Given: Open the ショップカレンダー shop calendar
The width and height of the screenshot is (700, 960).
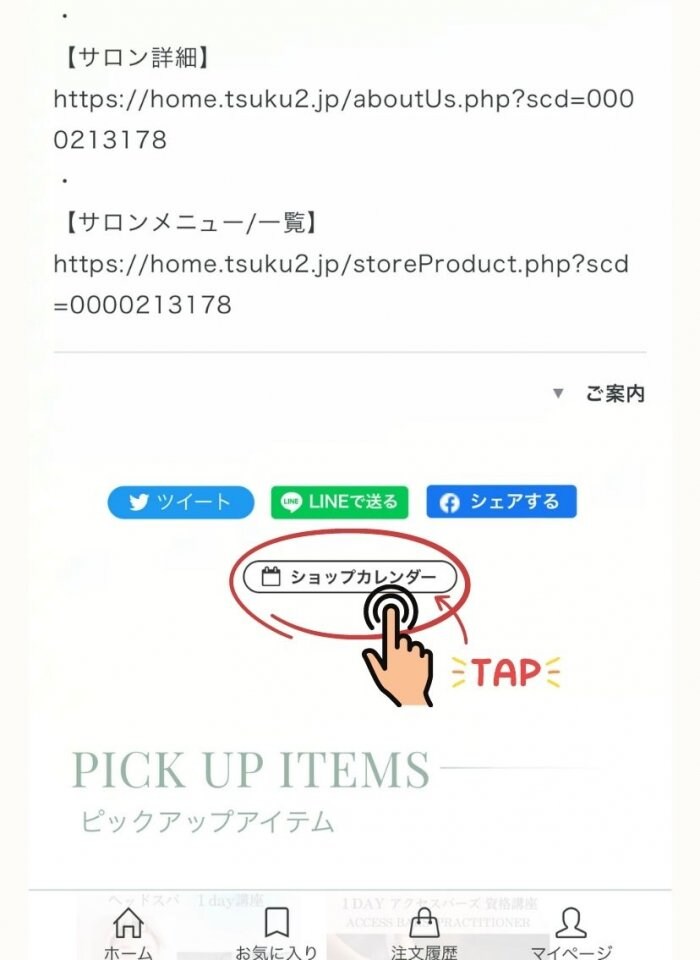Looking at the screenshot, I should pos(349,577).
